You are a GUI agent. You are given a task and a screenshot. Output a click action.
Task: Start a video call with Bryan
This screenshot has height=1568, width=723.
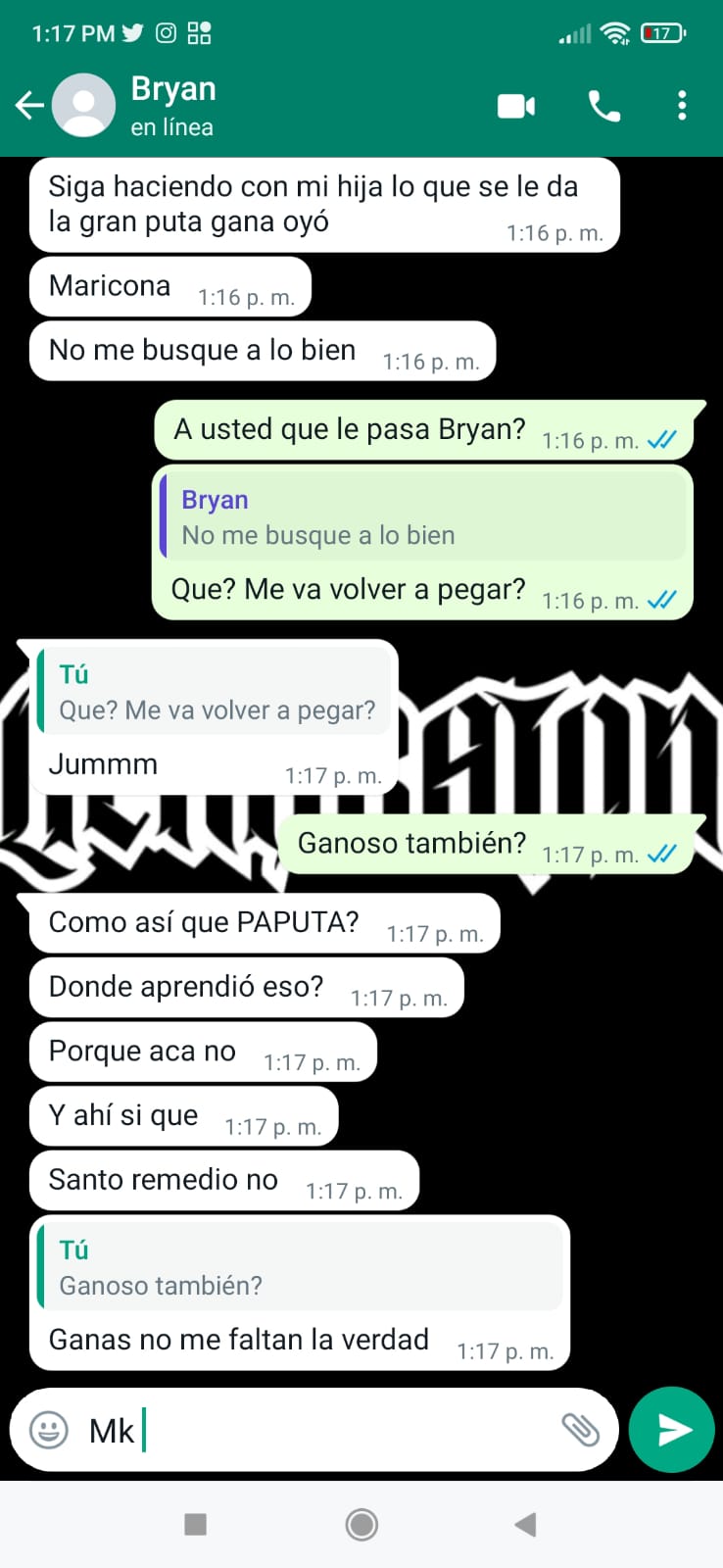(516, 105)
